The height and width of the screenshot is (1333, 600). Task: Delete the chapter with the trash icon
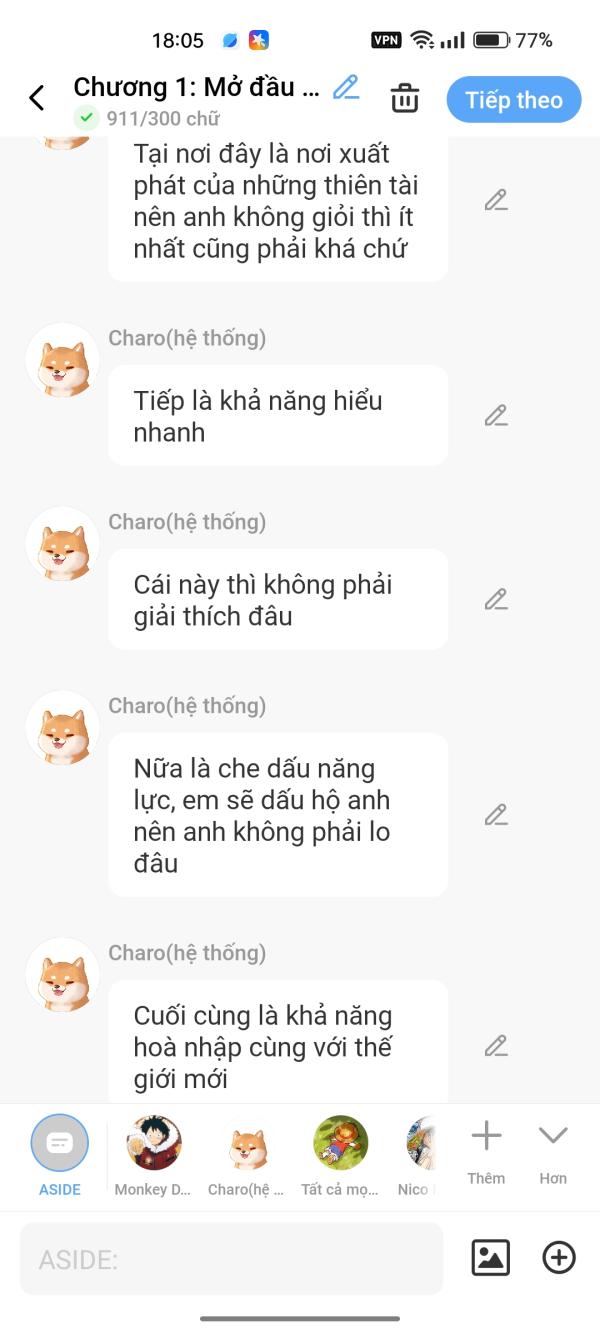(x=404, y=99)
